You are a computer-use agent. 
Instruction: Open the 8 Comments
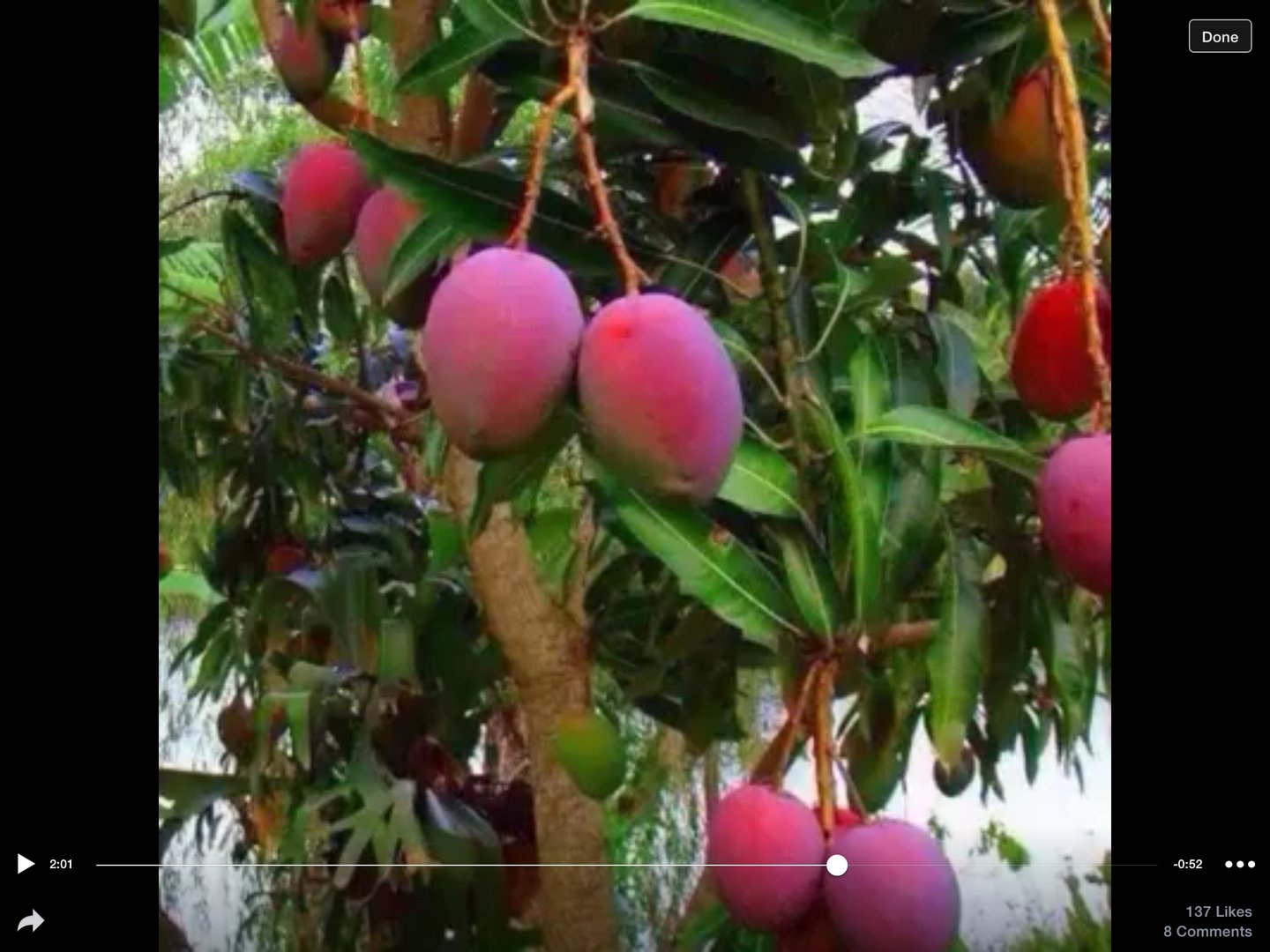(1207, 932)
